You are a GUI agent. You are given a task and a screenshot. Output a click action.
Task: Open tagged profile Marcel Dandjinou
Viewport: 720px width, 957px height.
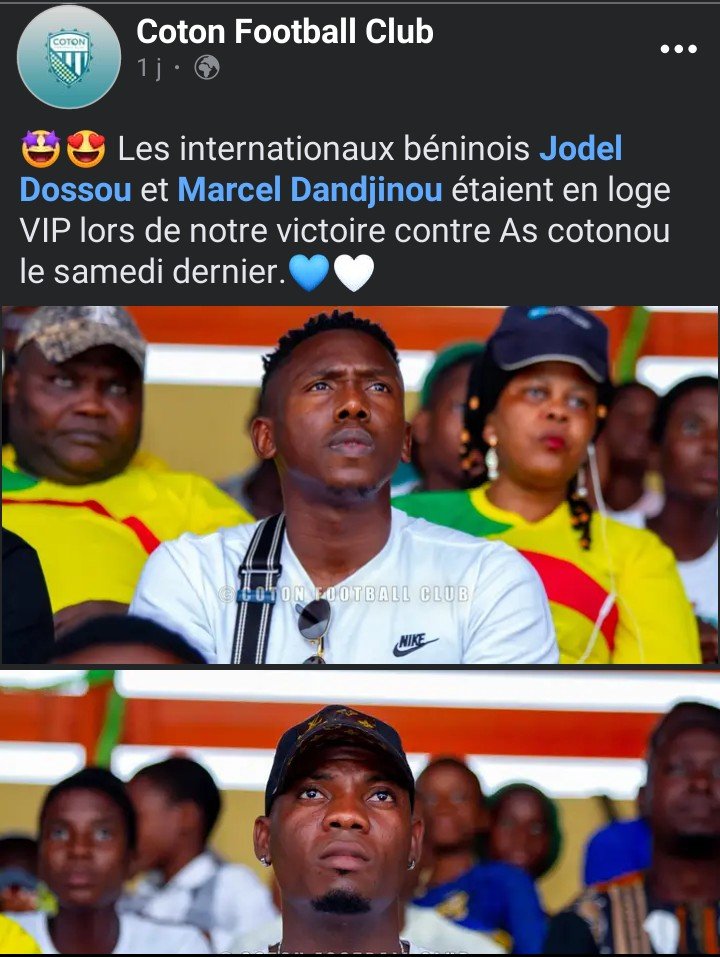tap(311, 189)
